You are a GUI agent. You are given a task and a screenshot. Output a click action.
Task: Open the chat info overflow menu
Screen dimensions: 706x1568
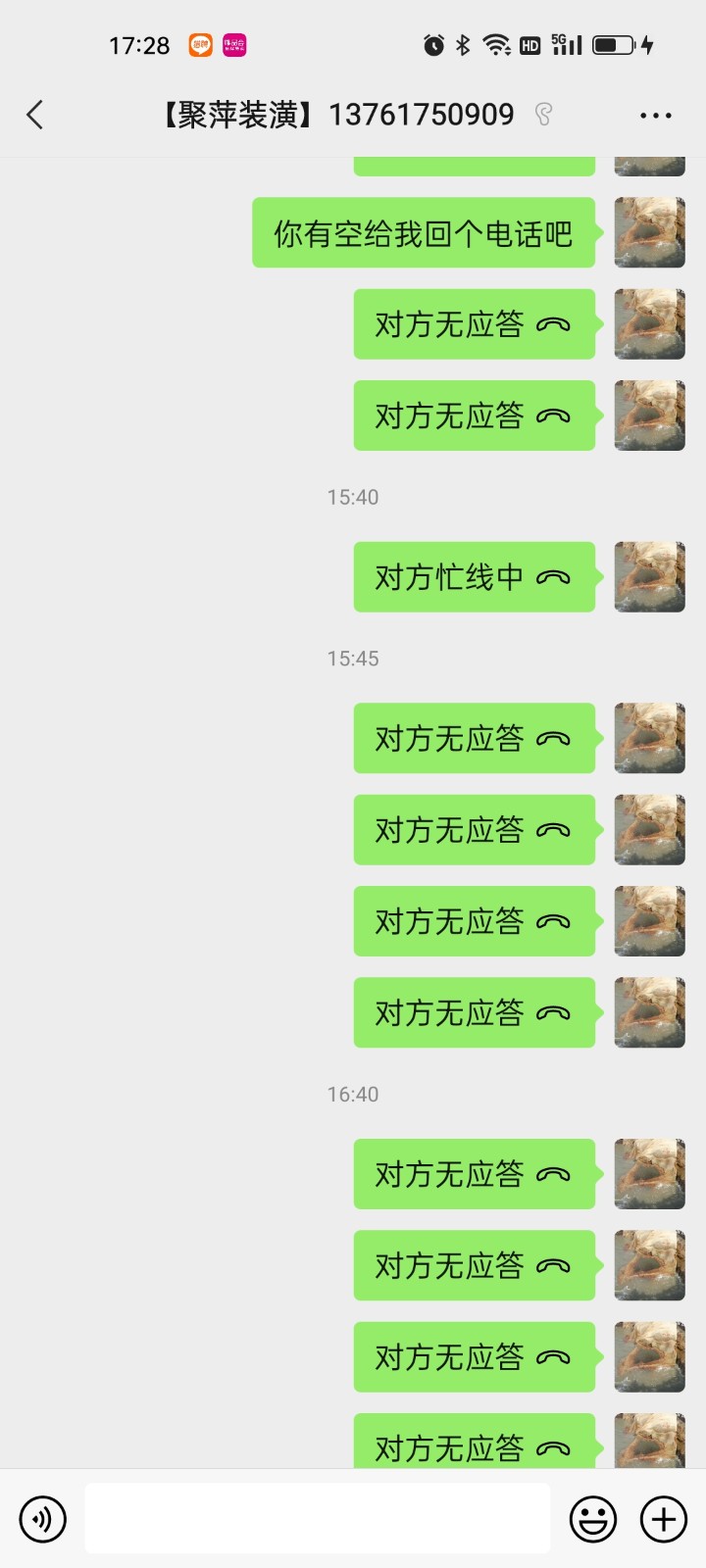[x=655, y=116]
